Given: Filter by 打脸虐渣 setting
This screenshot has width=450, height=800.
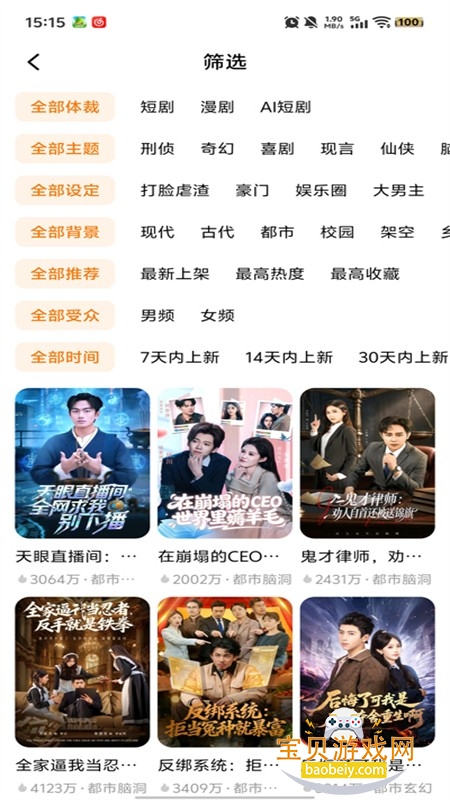Looking at the screenshot, I should click(175, 191).
